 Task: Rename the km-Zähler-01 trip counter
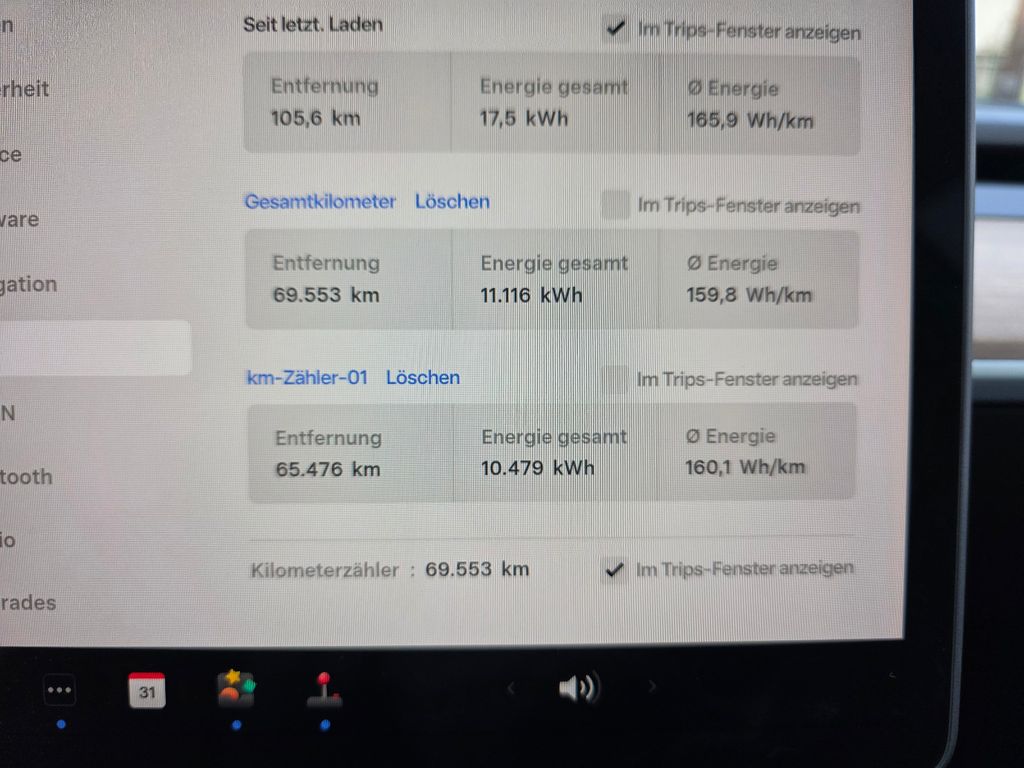click(307, 377)
